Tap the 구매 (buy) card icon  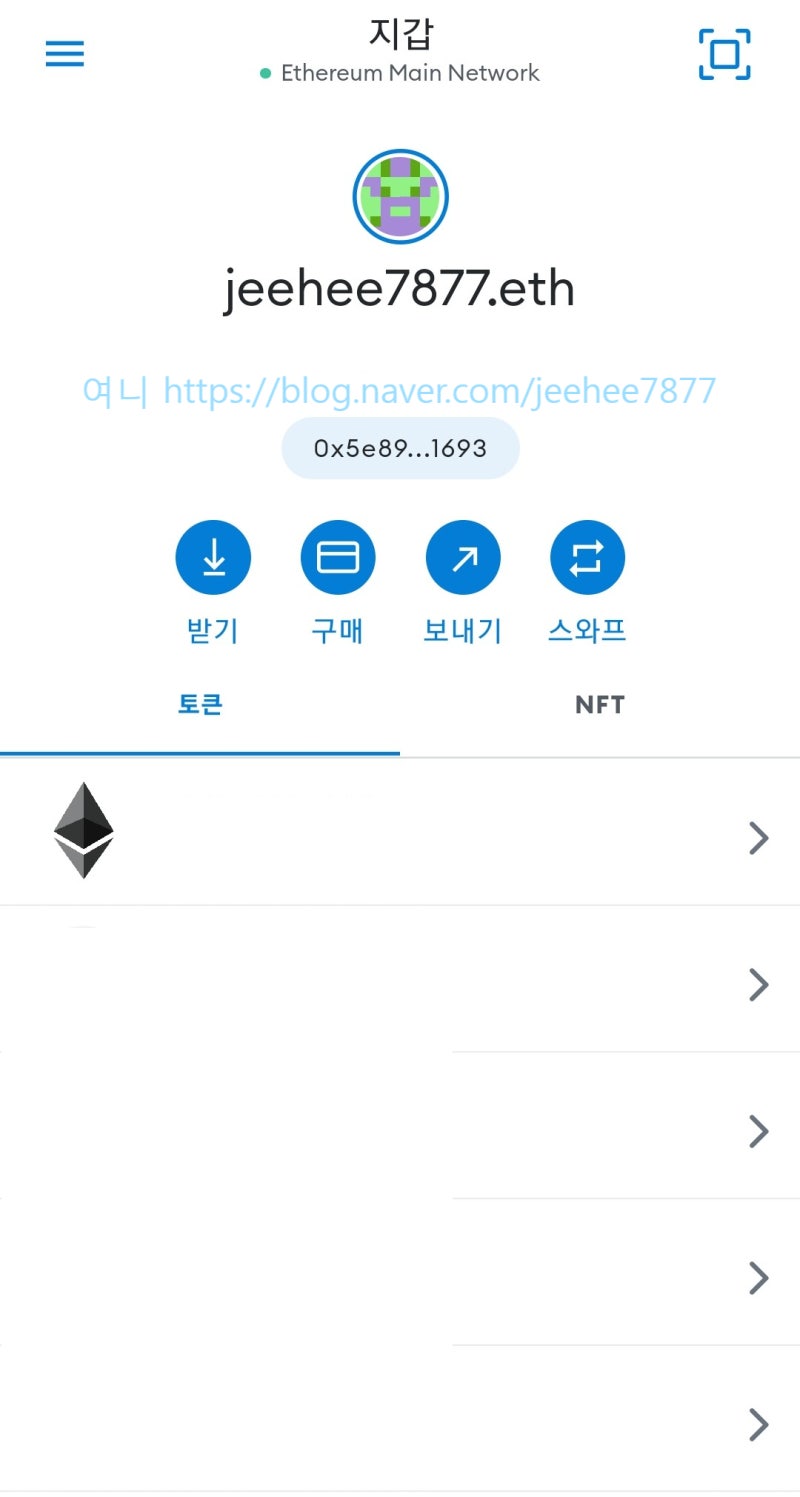[338, 557]
